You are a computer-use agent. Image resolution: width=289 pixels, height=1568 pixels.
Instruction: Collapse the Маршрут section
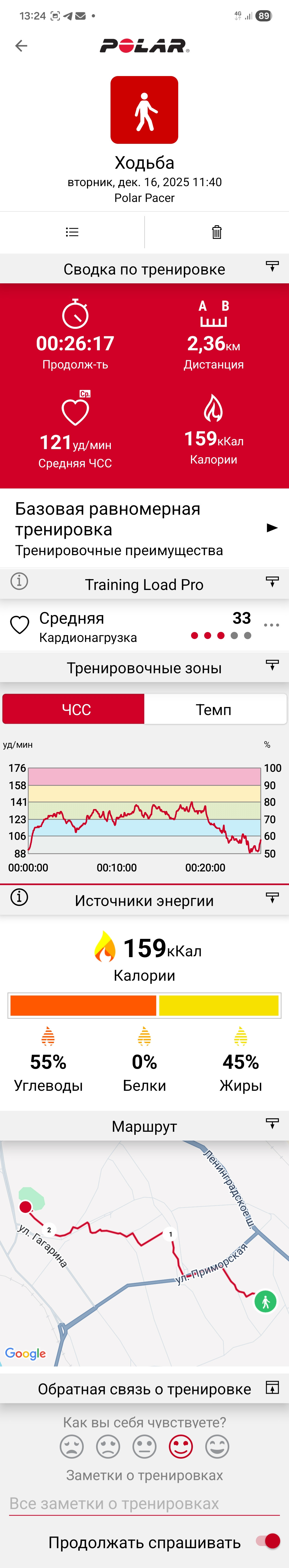point(272,1123)
